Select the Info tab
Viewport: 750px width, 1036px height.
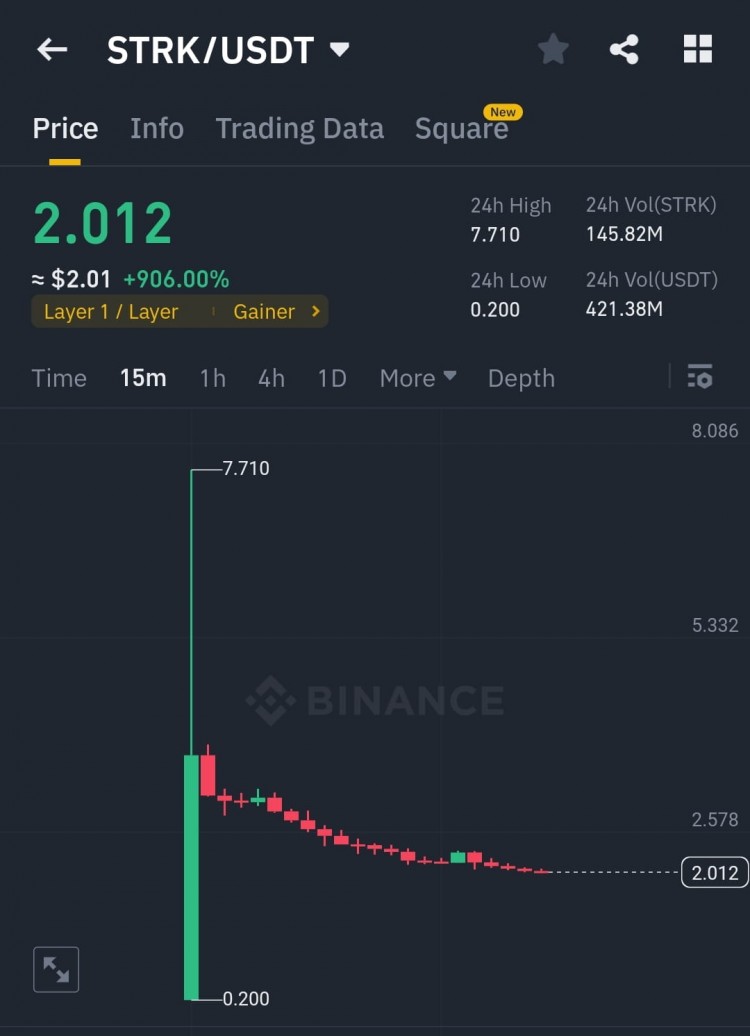point(156,128)
